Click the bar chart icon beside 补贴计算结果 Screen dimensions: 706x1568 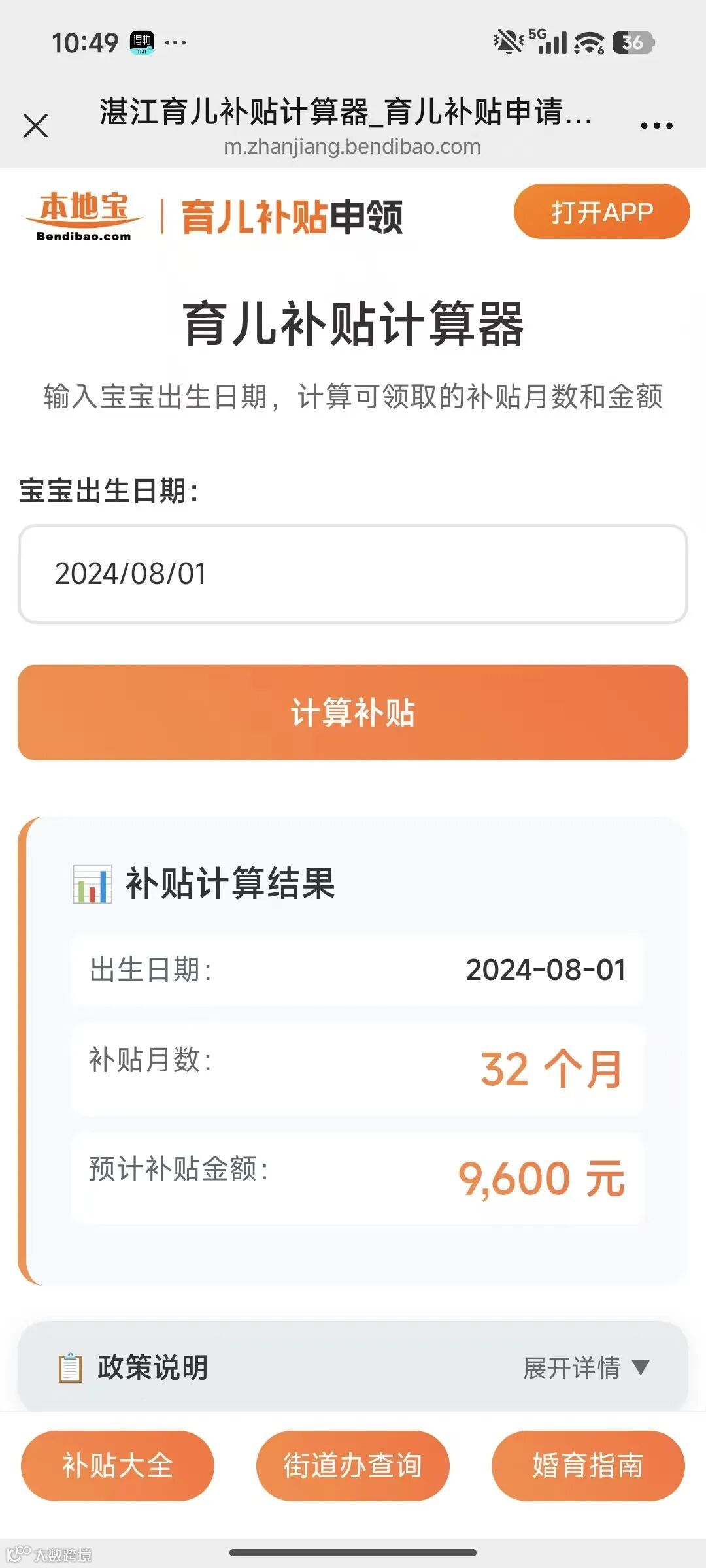(x=92, y=885)
